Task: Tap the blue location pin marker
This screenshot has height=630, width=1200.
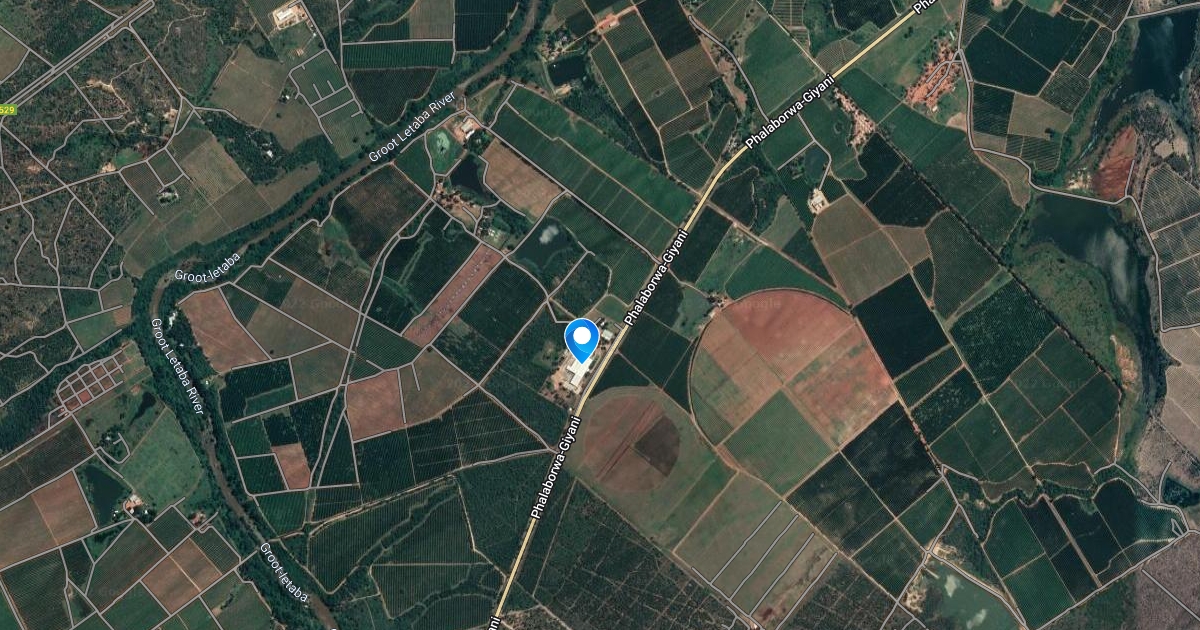Action: coord(581,341)
